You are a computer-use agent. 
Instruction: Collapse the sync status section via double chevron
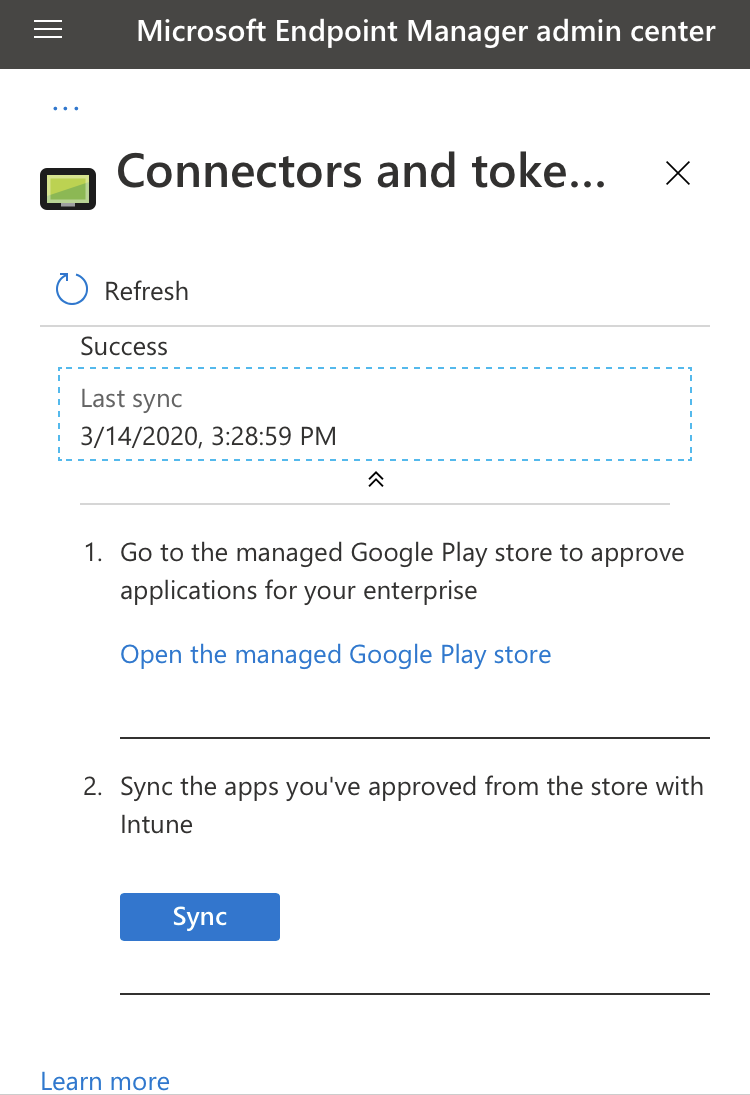(x=375, y=479)
